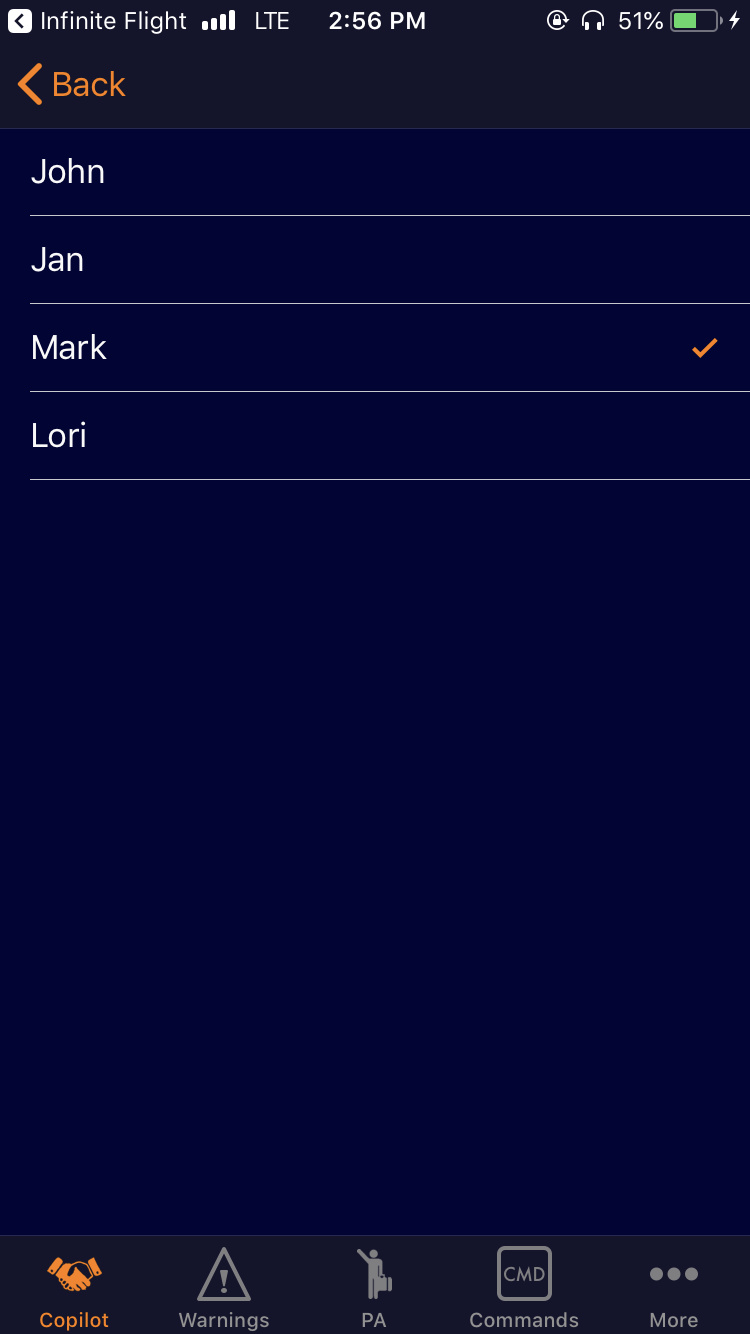Image resolution: width=750 pixels, height=1334 pixels.
Task: Return to Infinite Flight app via status bar
Action: pyautogui.click(x=98, y=21)
